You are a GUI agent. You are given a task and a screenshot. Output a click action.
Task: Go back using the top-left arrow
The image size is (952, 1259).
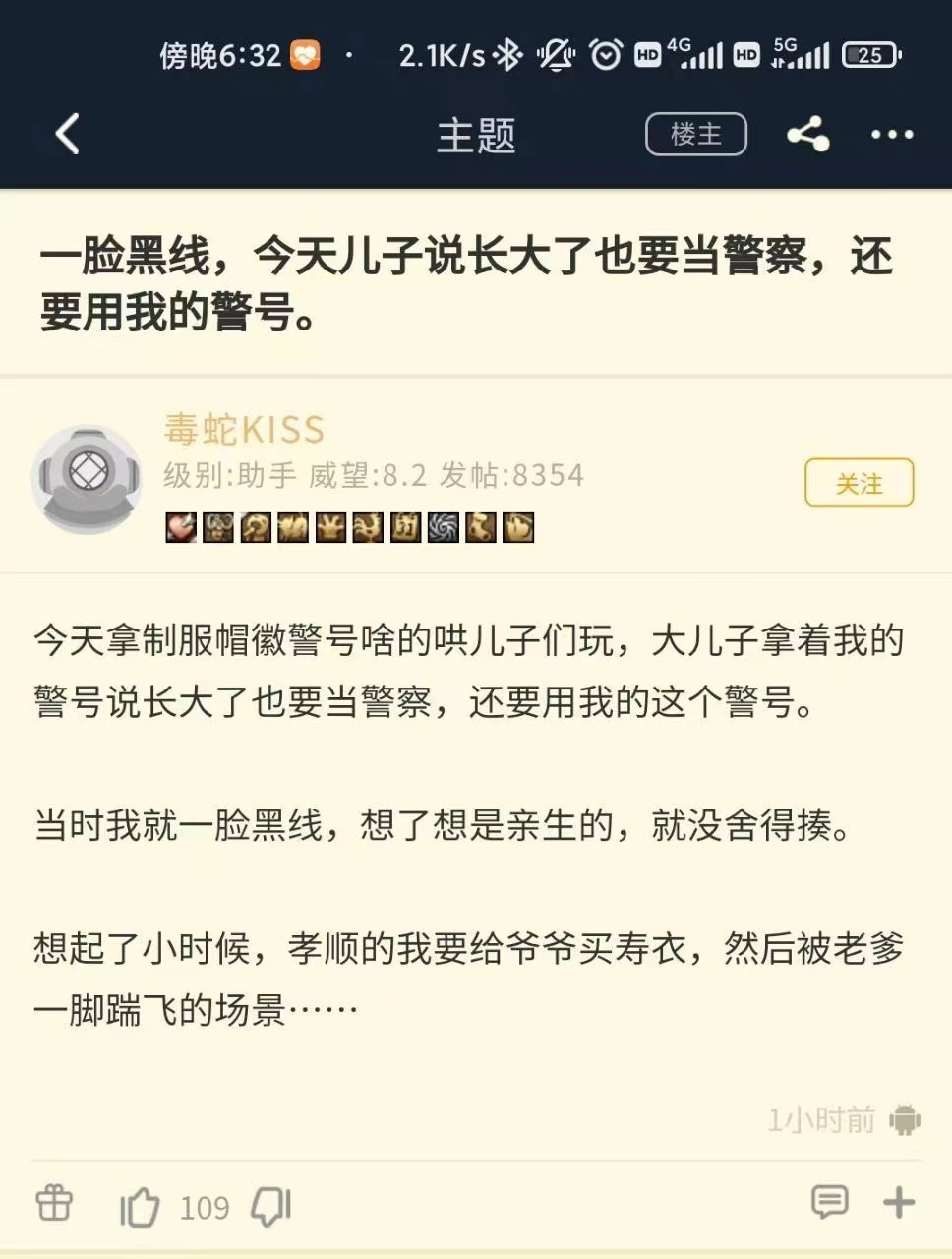pyautogui.click(x=67, y=134)
